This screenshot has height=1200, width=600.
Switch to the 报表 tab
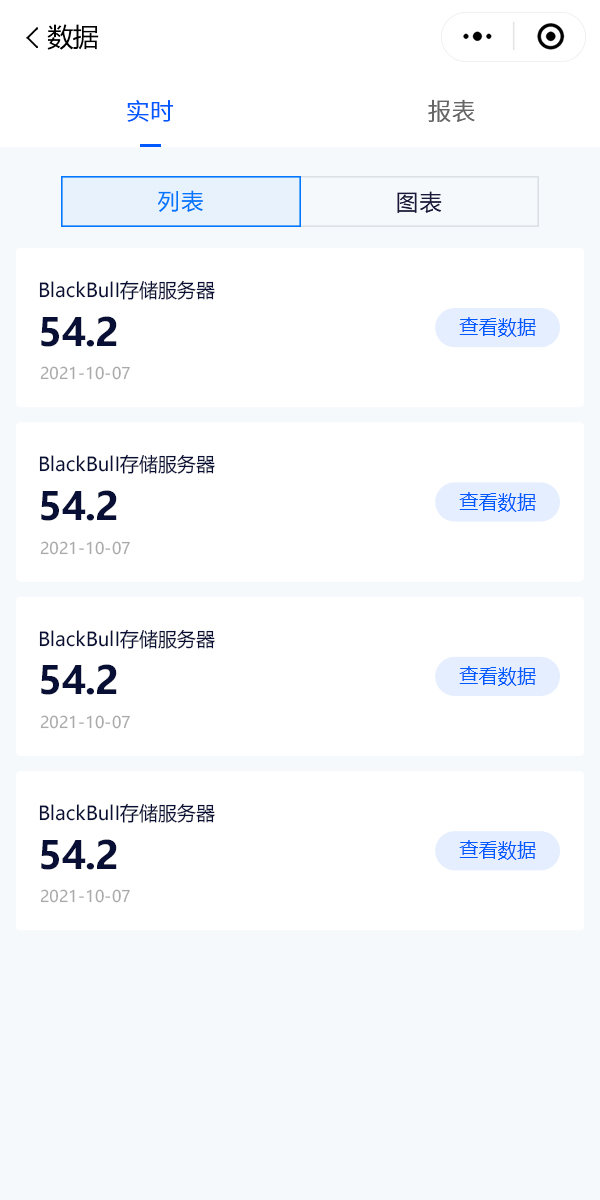(x=451, y=112)
